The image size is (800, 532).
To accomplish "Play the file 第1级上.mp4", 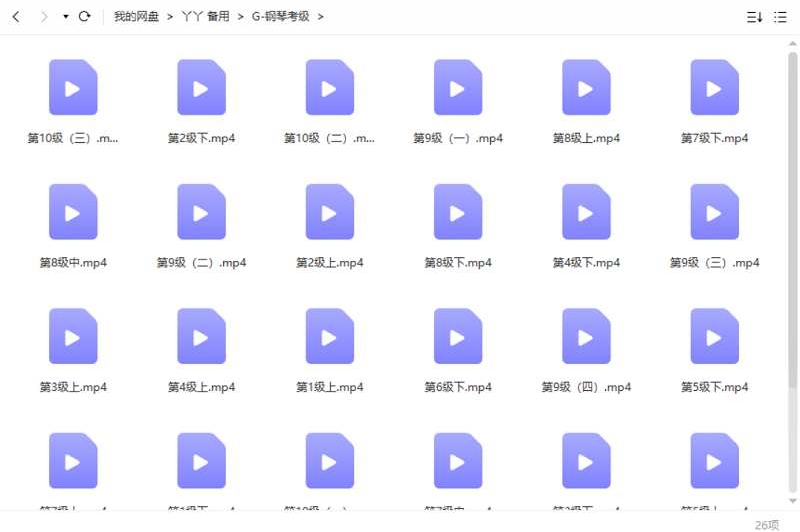I will coord(329,337).
